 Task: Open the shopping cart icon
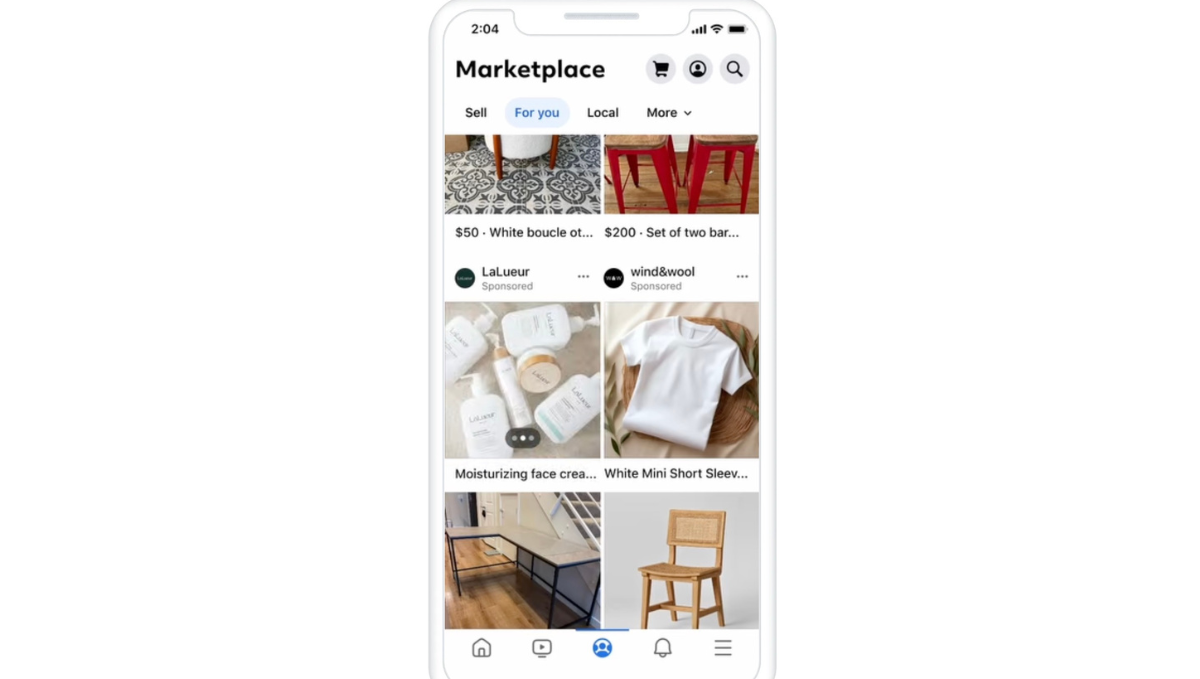point(660,69)
